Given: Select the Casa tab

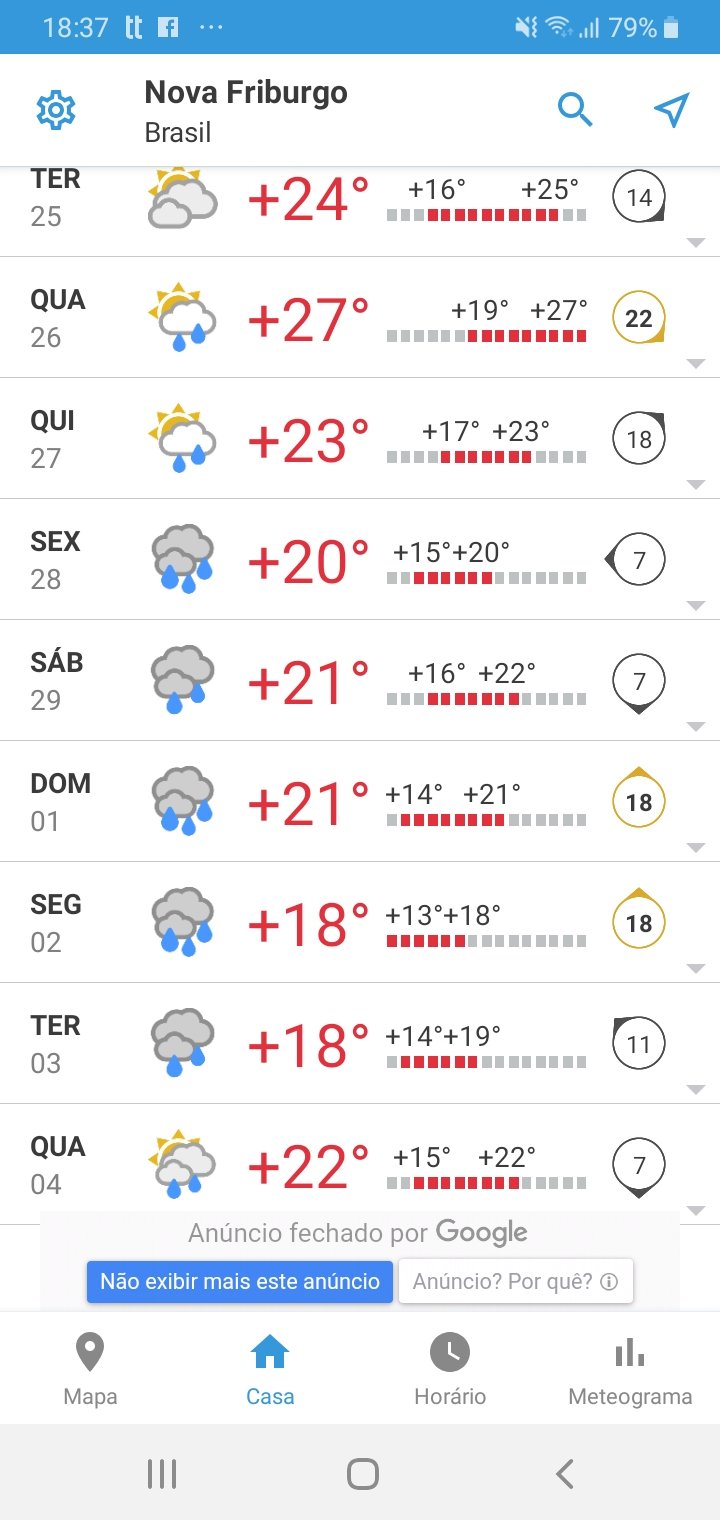Looking at the screenshot, I should pyautogui.click(x=270, y=1368).
